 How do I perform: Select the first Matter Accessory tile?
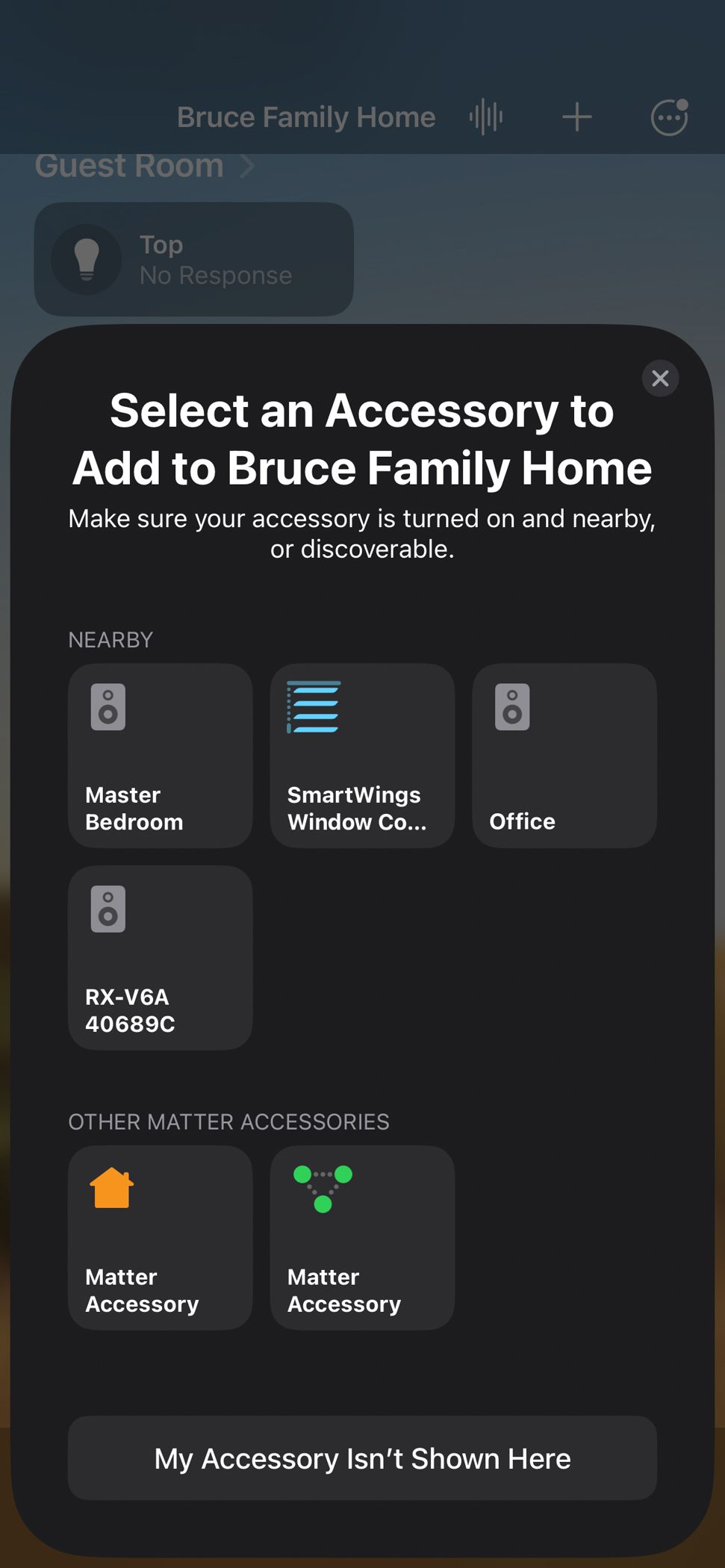point(160,1238)
